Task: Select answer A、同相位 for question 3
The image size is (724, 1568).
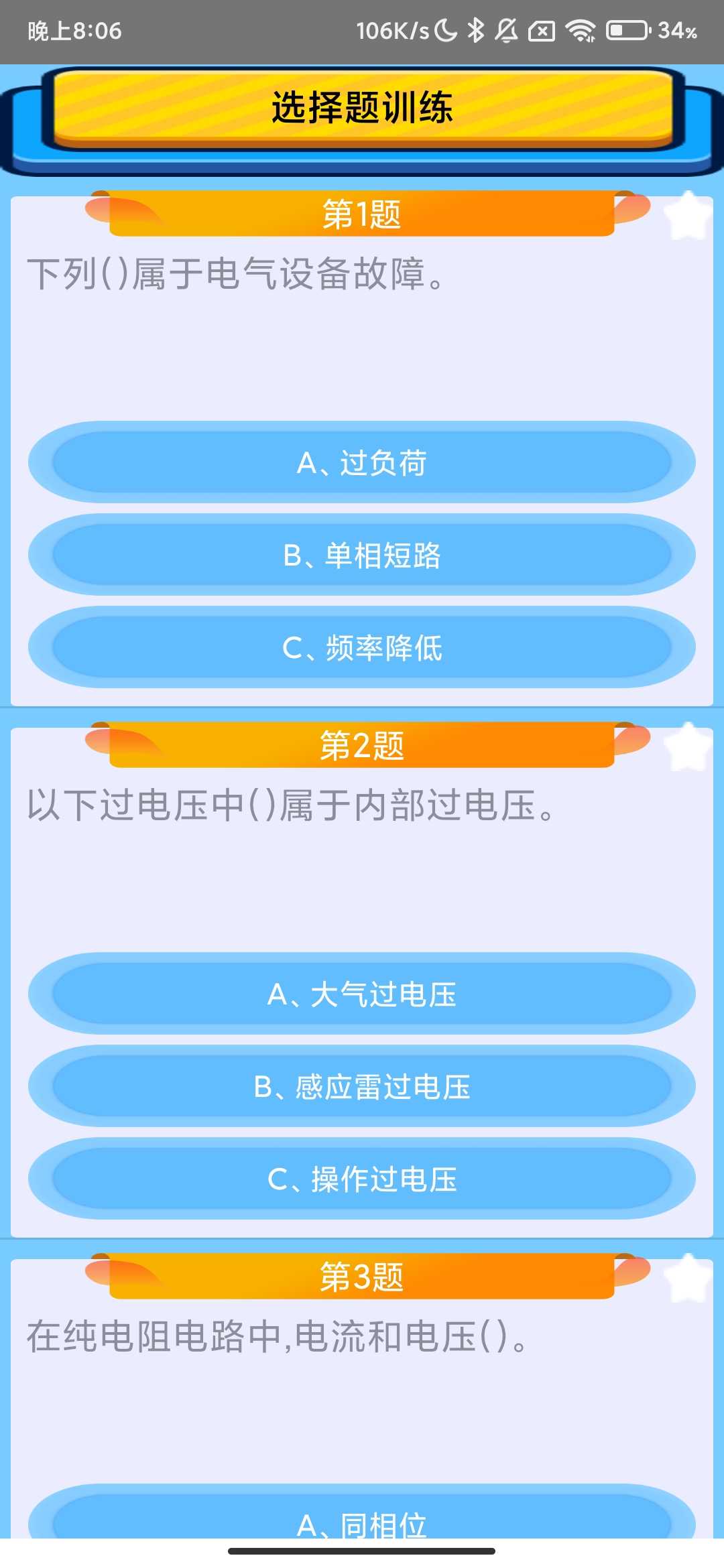Action: (x=362, y=1521)
